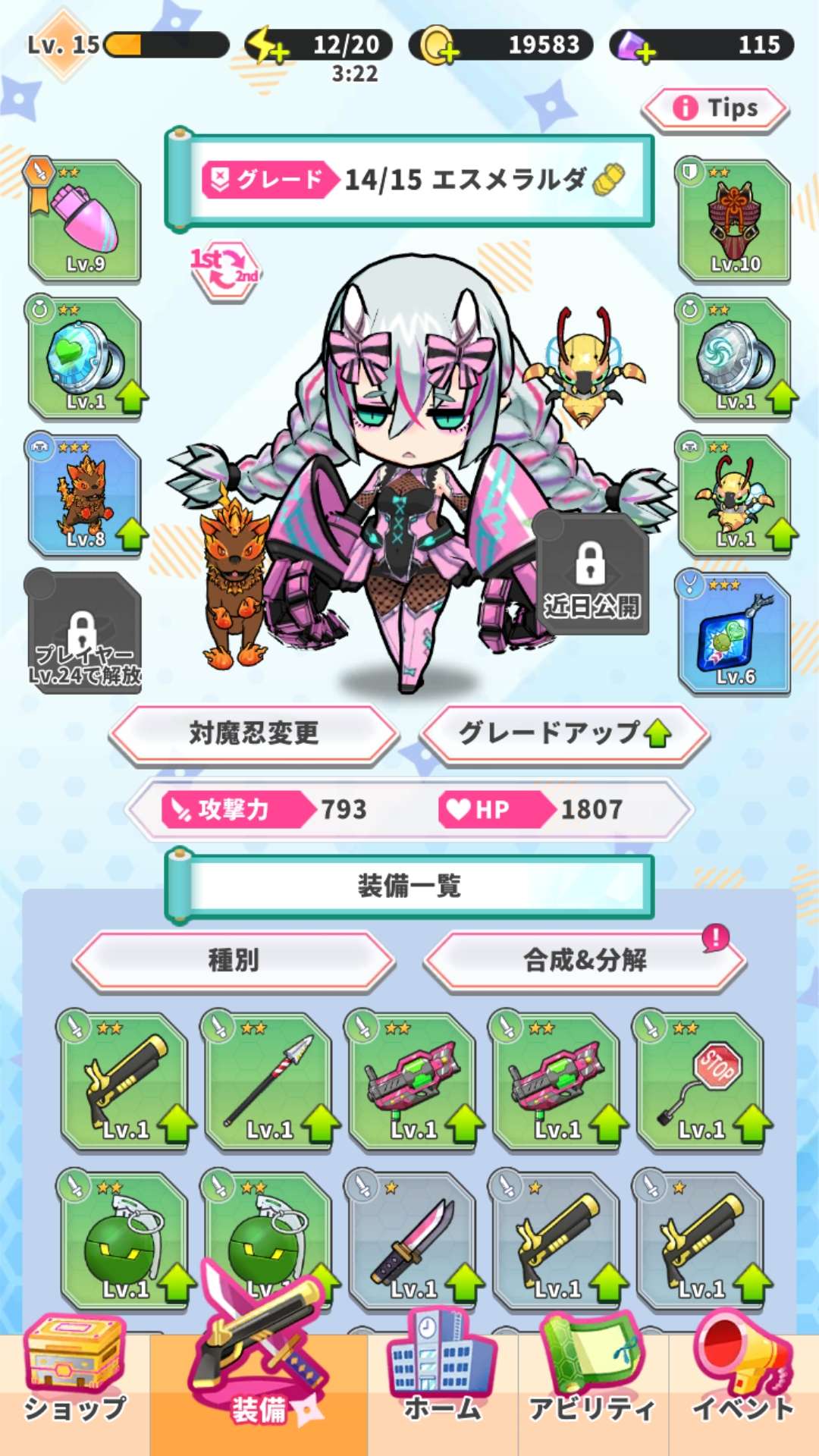Screen dimensions: 819x1456
Task: Add more gold coins
Action: point(439,45)
